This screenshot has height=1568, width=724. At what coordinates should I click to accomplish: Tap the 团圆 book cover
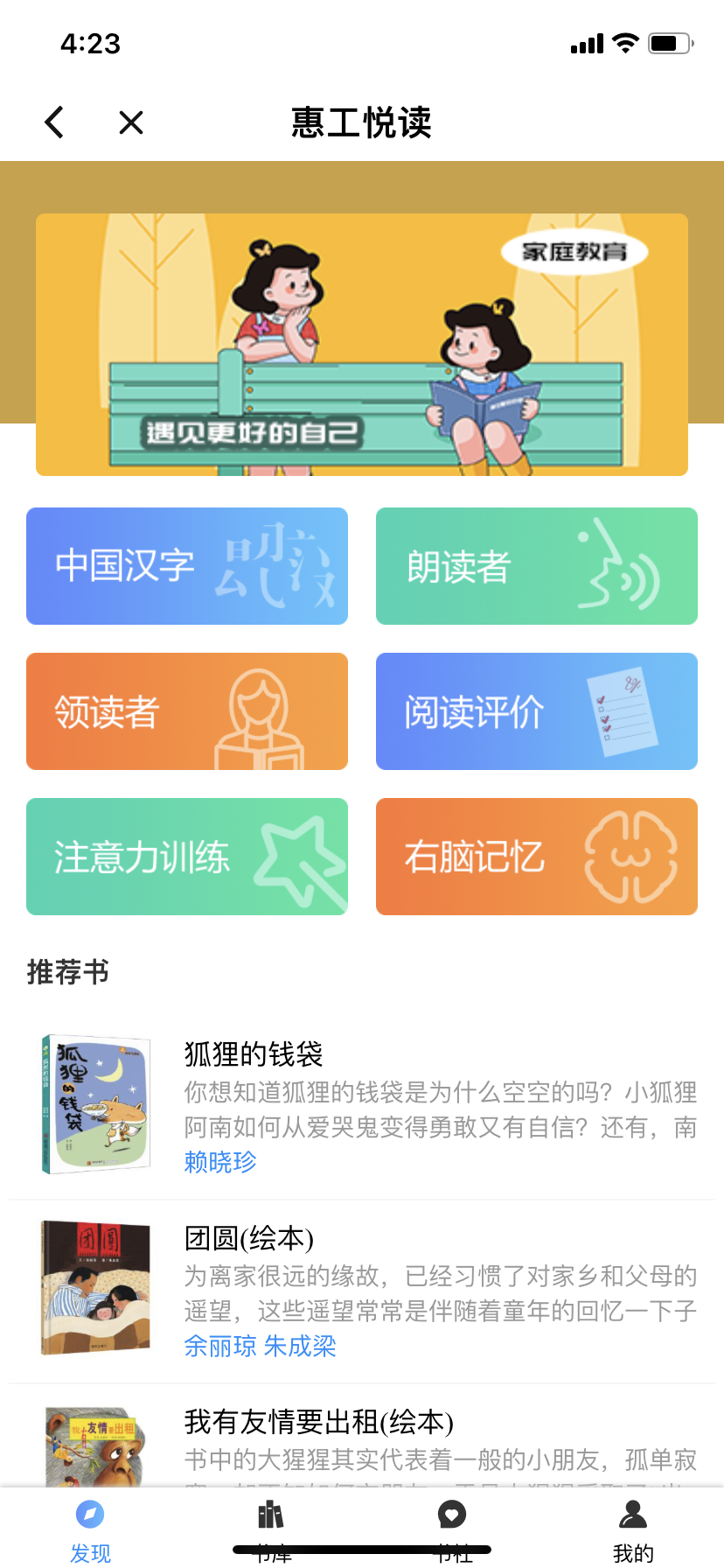(x=95, y=1288)
